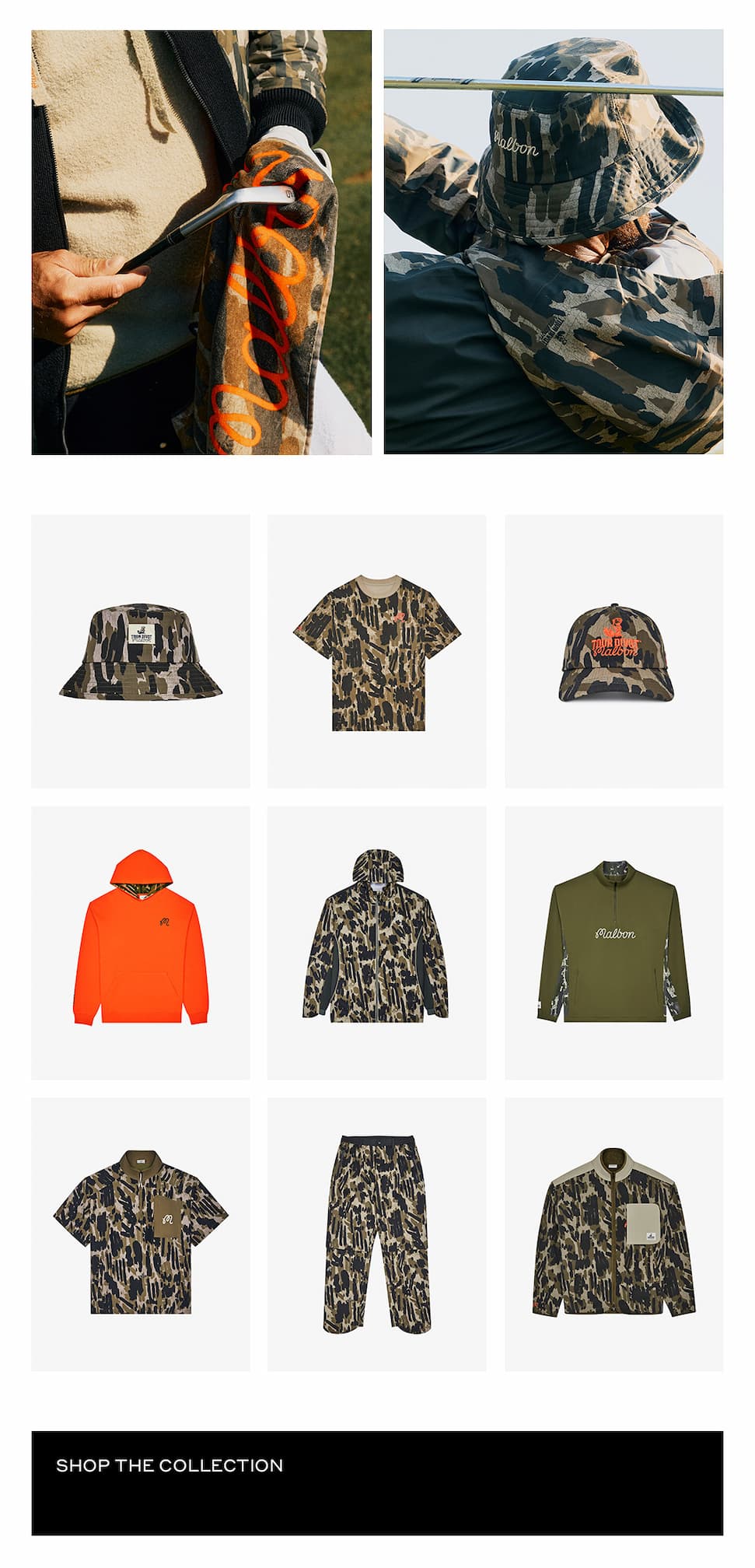This screenshot has height=1568, width=755.
Task: View the olive Malbon quarter-zip pullover
Action: pyautogui.click(x=613, y=942)
